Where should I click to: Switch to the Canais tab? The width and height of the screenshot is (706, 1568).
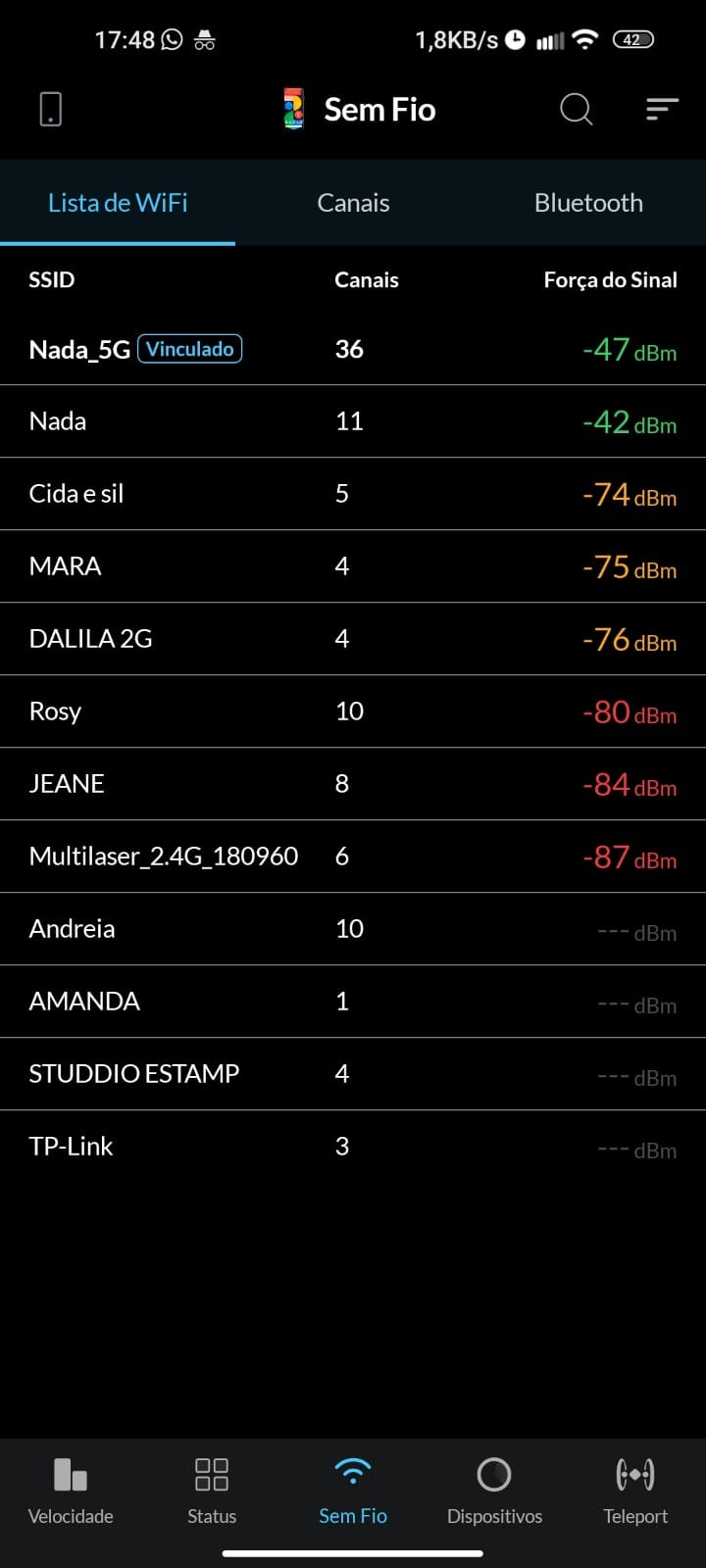(x=353, y=203)
